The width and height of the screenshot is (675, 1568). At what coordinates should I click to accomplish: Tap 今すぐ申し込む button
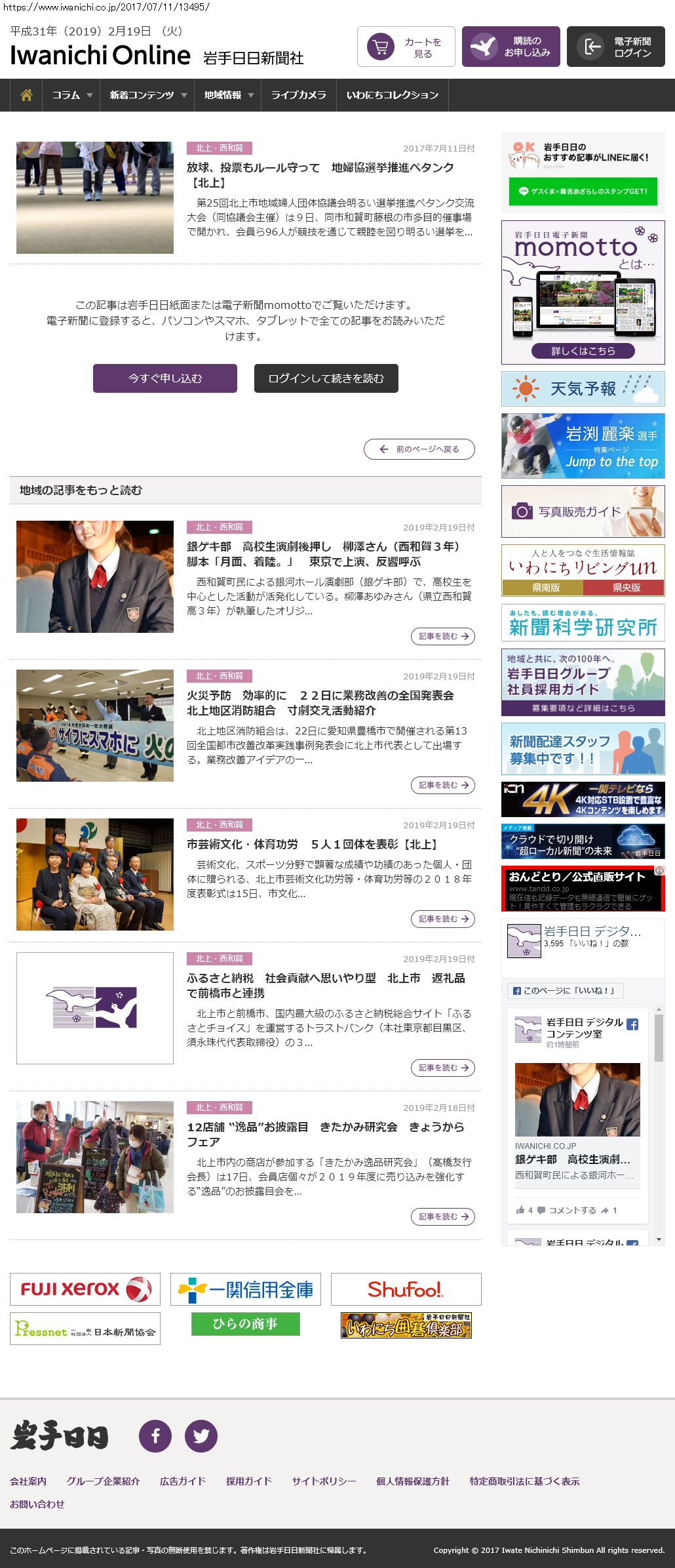[x=165, y=378]
